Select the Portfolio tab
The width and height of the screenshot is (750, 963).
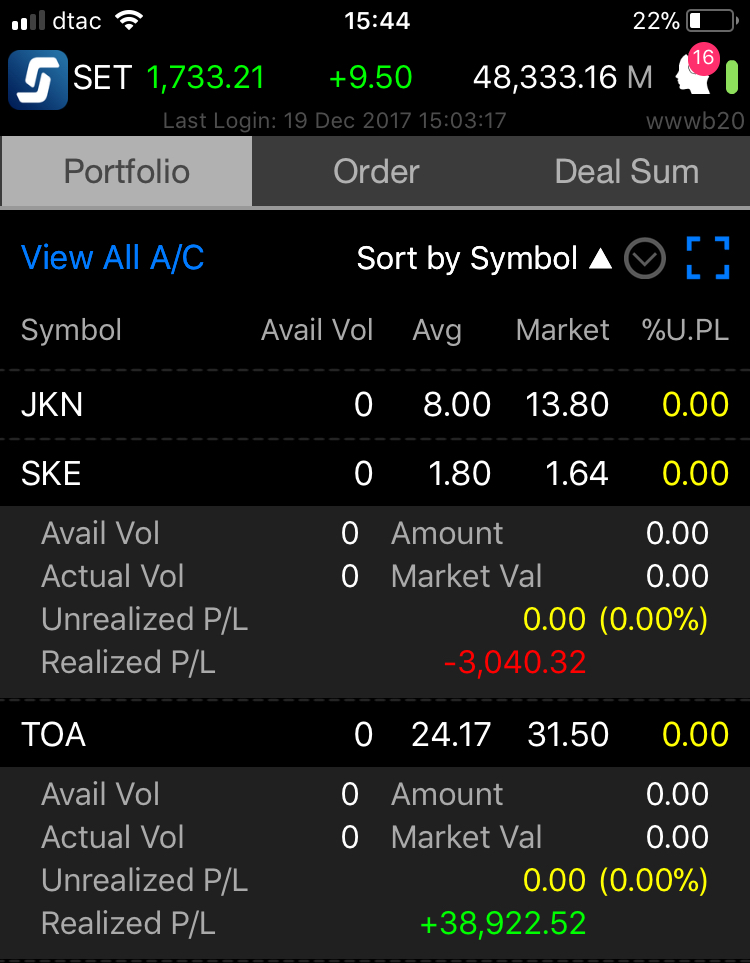coord(127,172)
